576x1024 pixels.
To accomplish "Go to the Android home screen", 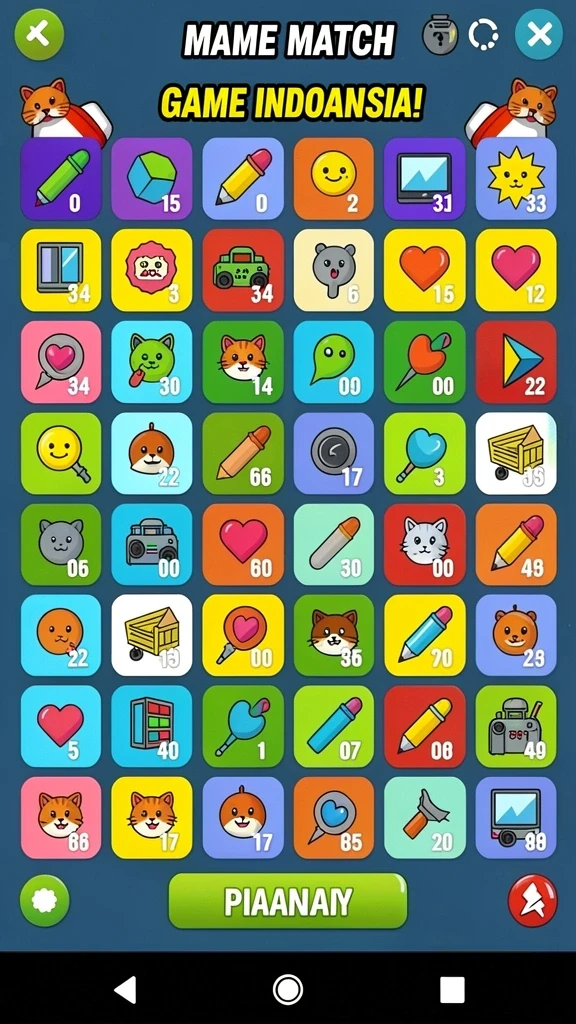I will click(x=288, y=989).
